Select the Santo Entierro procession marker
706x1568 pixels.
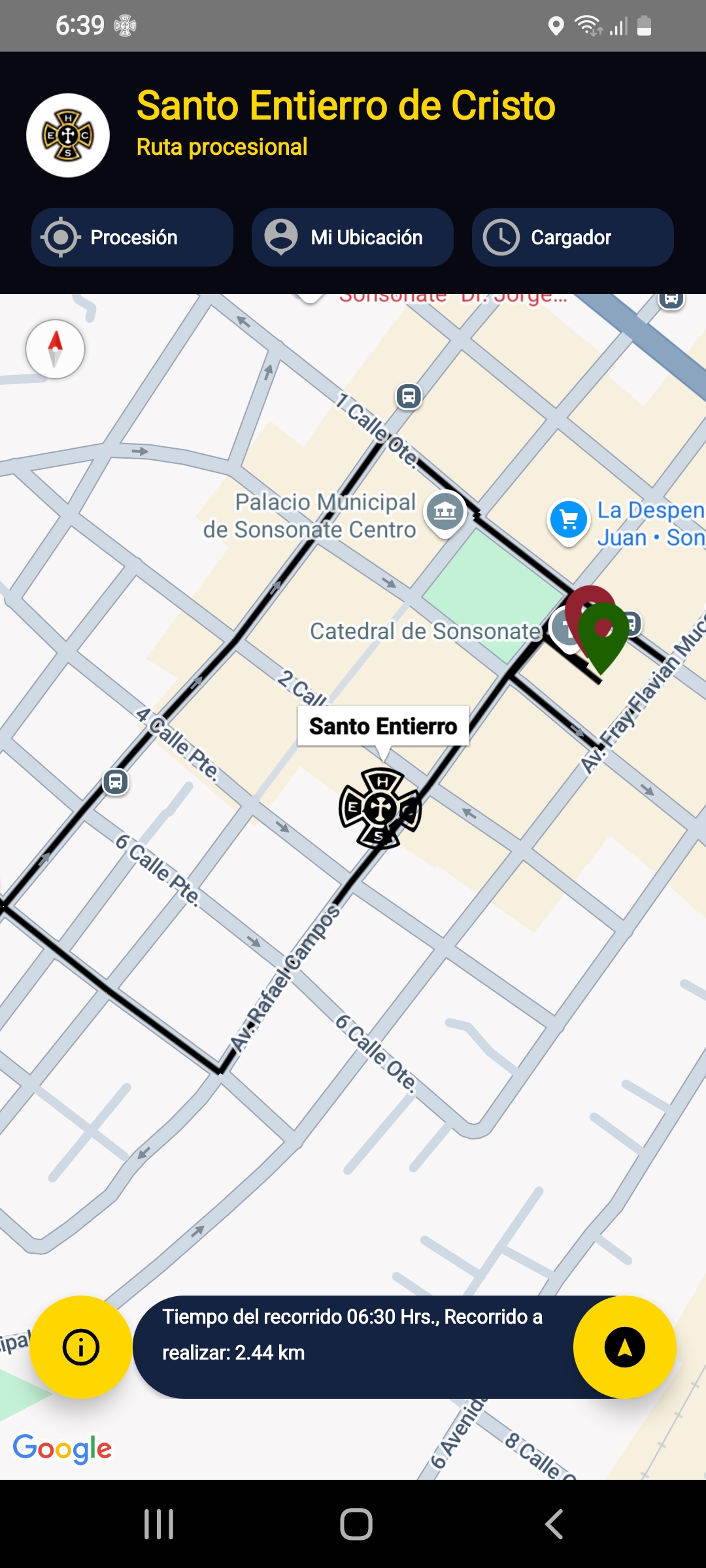coord(380,808)
